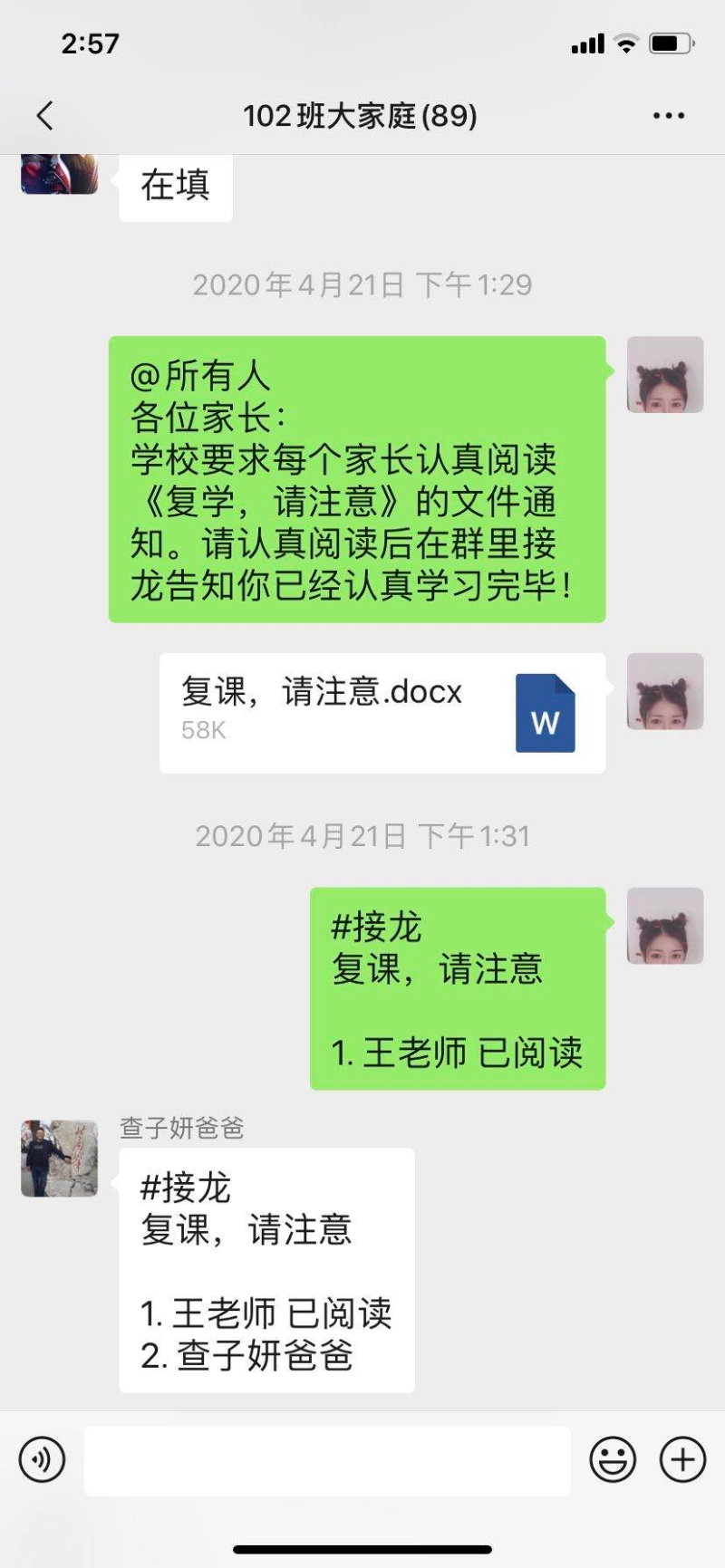The height and width of the screenshot is (1568, 725).
Task: Open the emoji picker
Action: (613, 1460)
